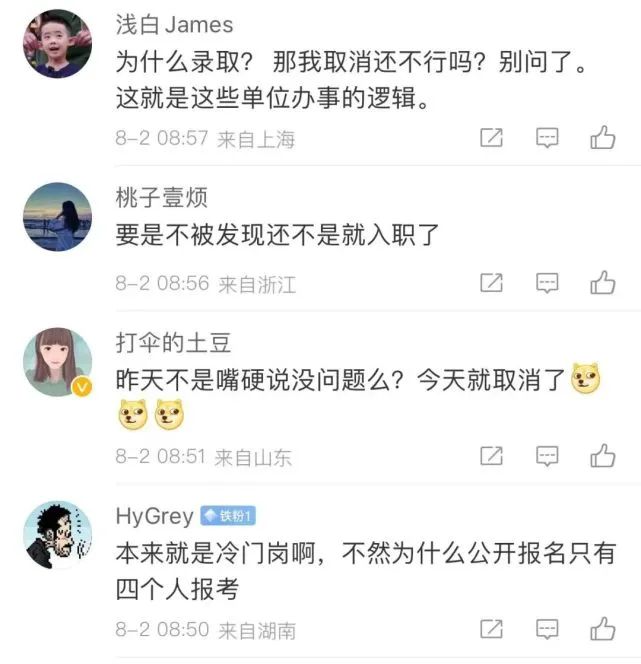The height and width of the screenshot is (664, 641).
Task: Like 打伞的土豆's comment
Action: click(x=602, y=457)
